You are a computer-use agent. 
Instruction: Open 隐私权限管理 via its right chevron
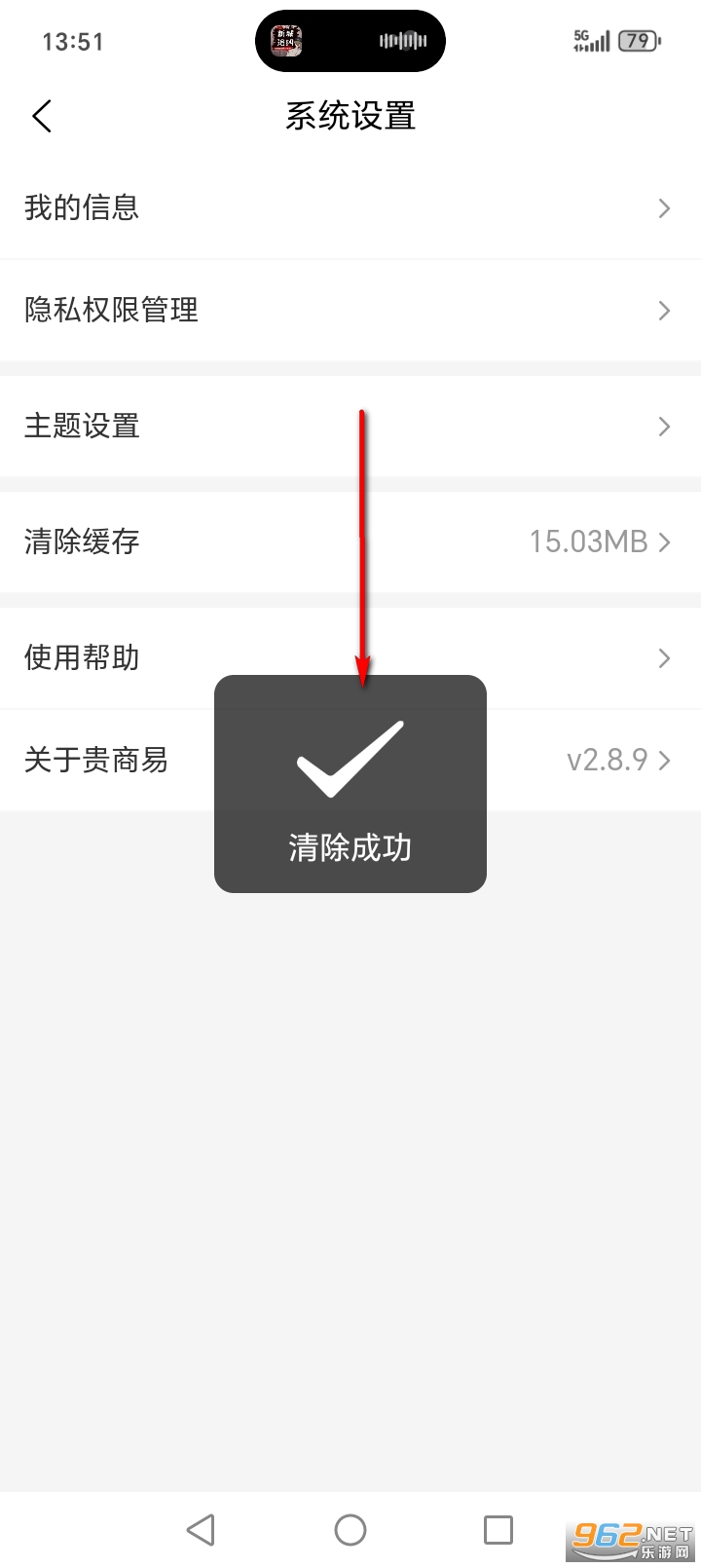coord(664,310)
